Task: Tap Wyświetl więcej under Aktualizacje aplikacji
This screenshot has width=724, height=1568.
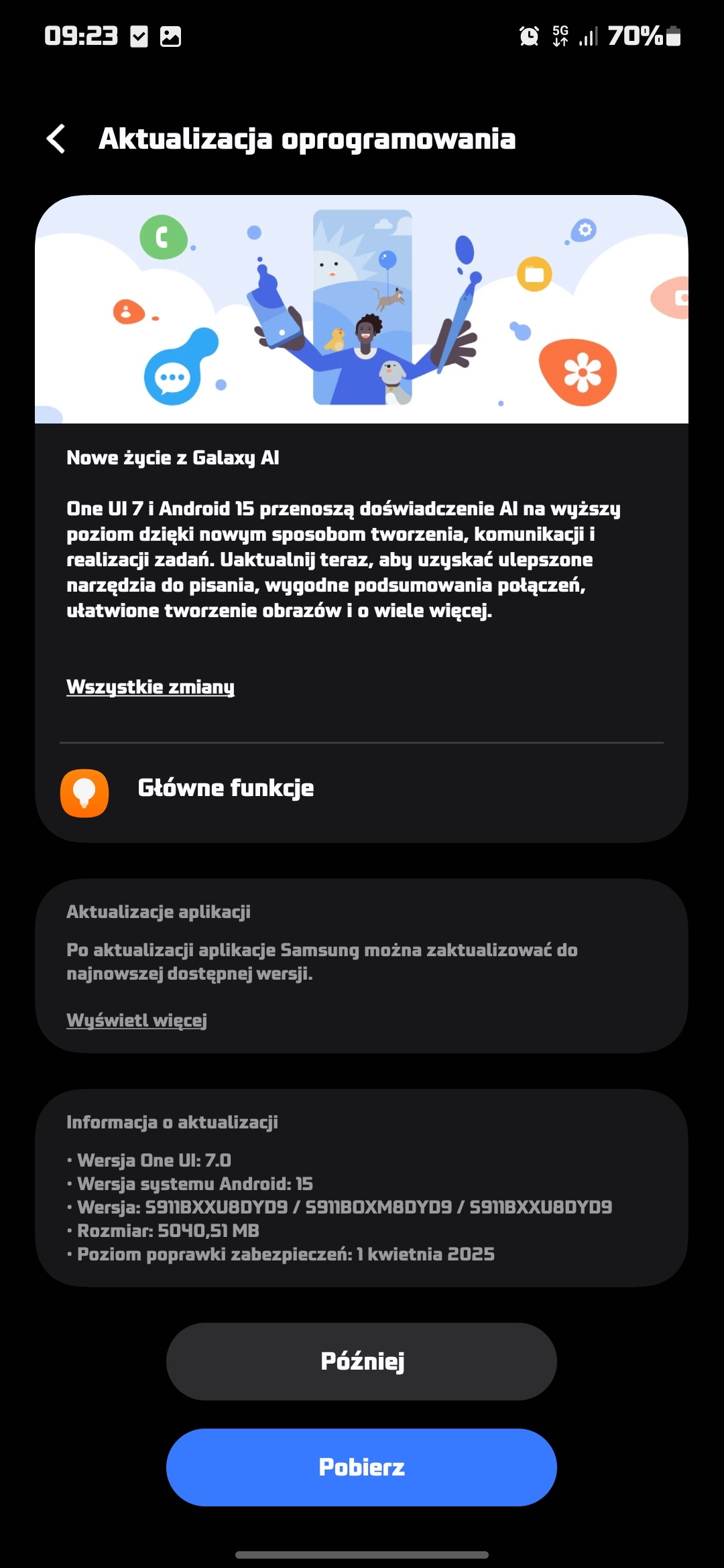Action: pos(137,1020)
